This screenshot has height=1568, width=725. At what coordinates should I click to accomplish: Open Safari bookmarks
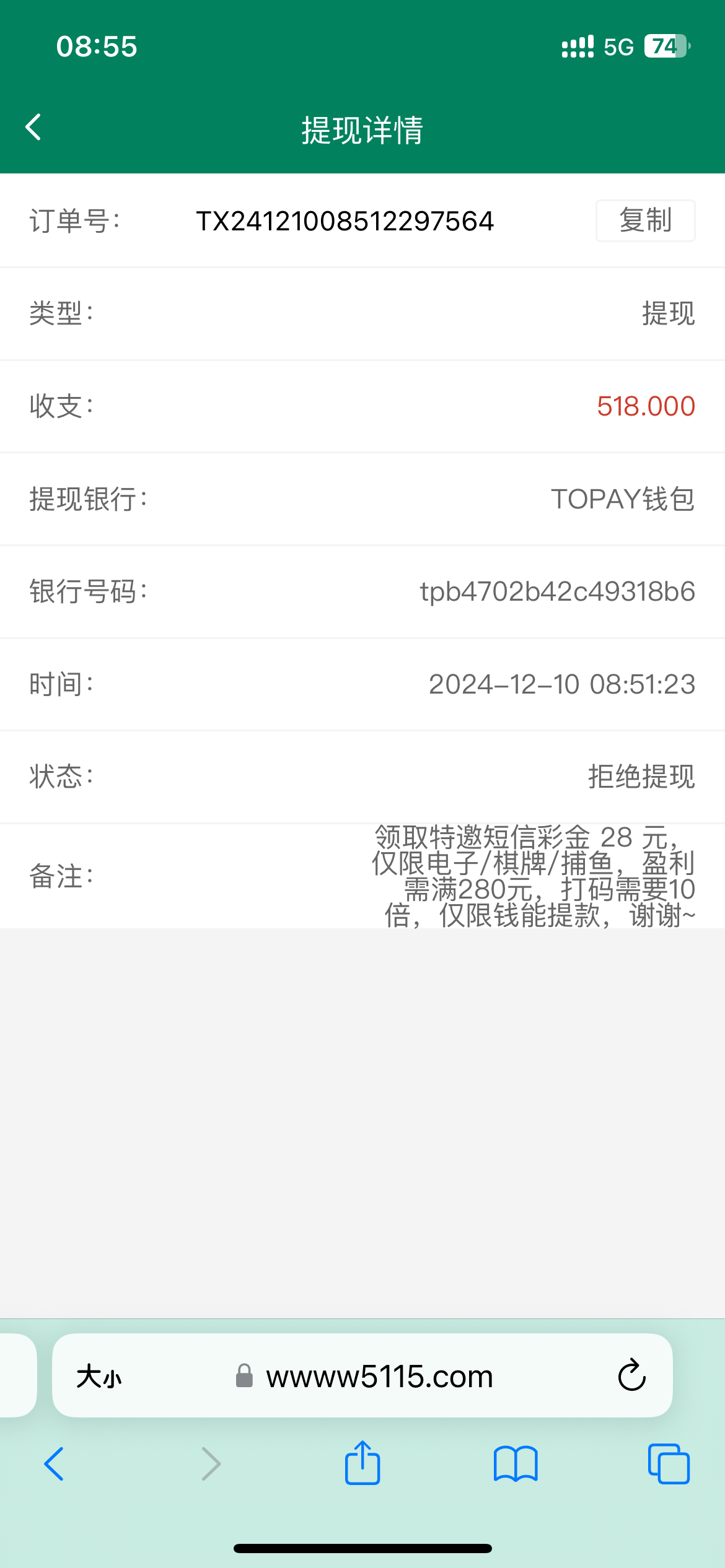(516, 1464)
